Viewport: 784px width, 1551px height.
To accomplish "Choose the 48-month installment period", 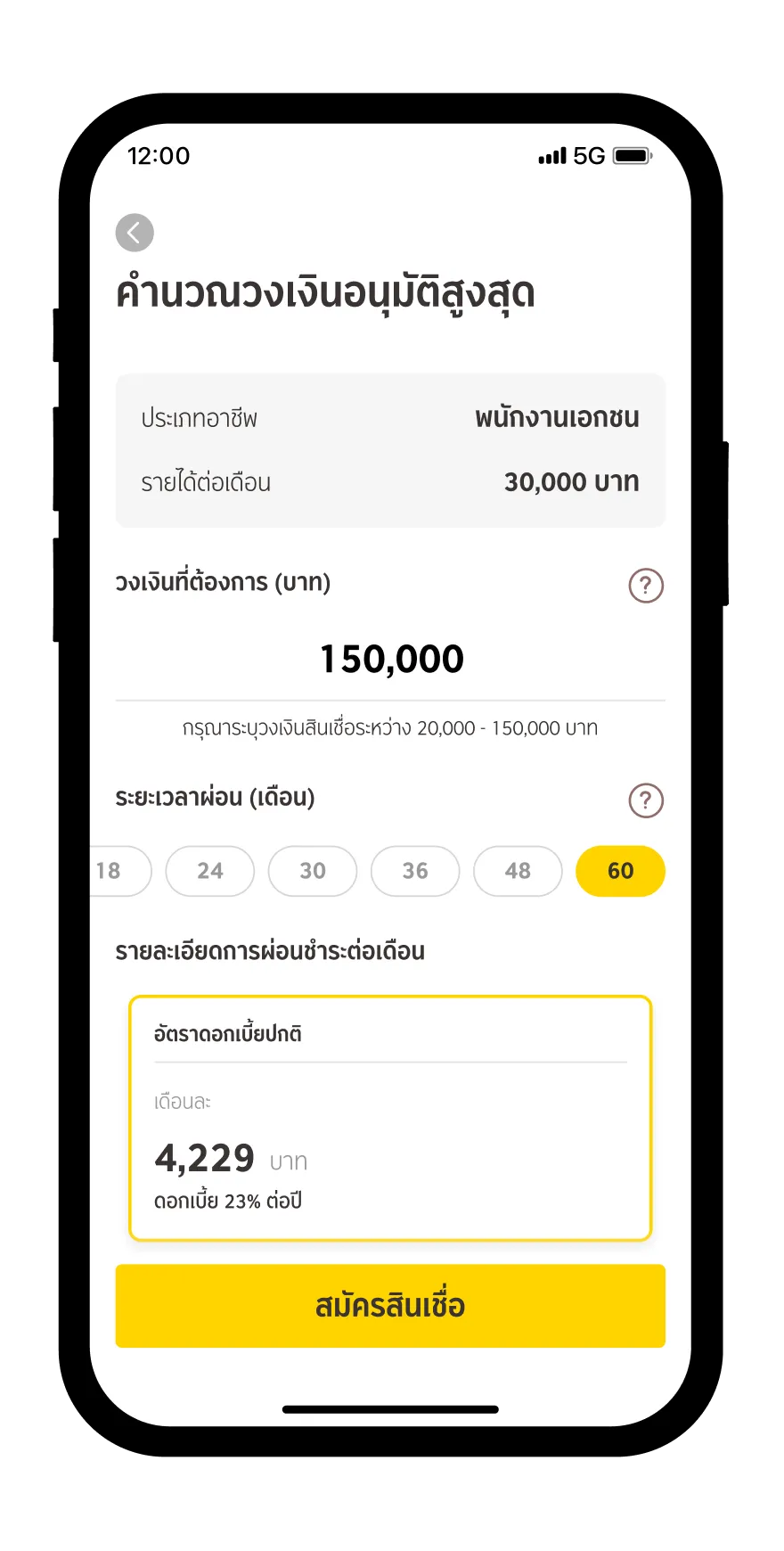I will [x=518, y=871].
